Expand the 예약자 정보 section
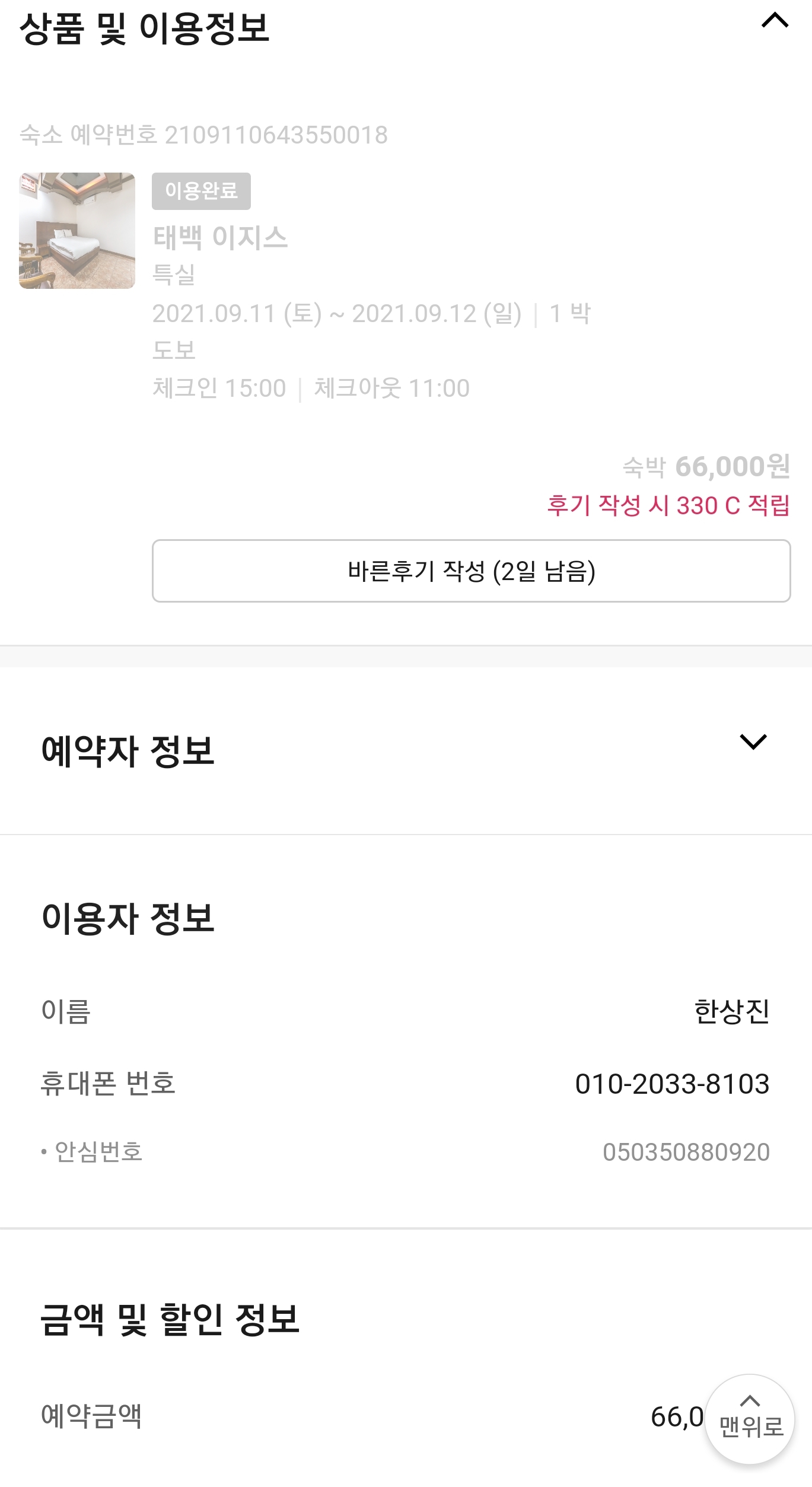 (753, 741)
